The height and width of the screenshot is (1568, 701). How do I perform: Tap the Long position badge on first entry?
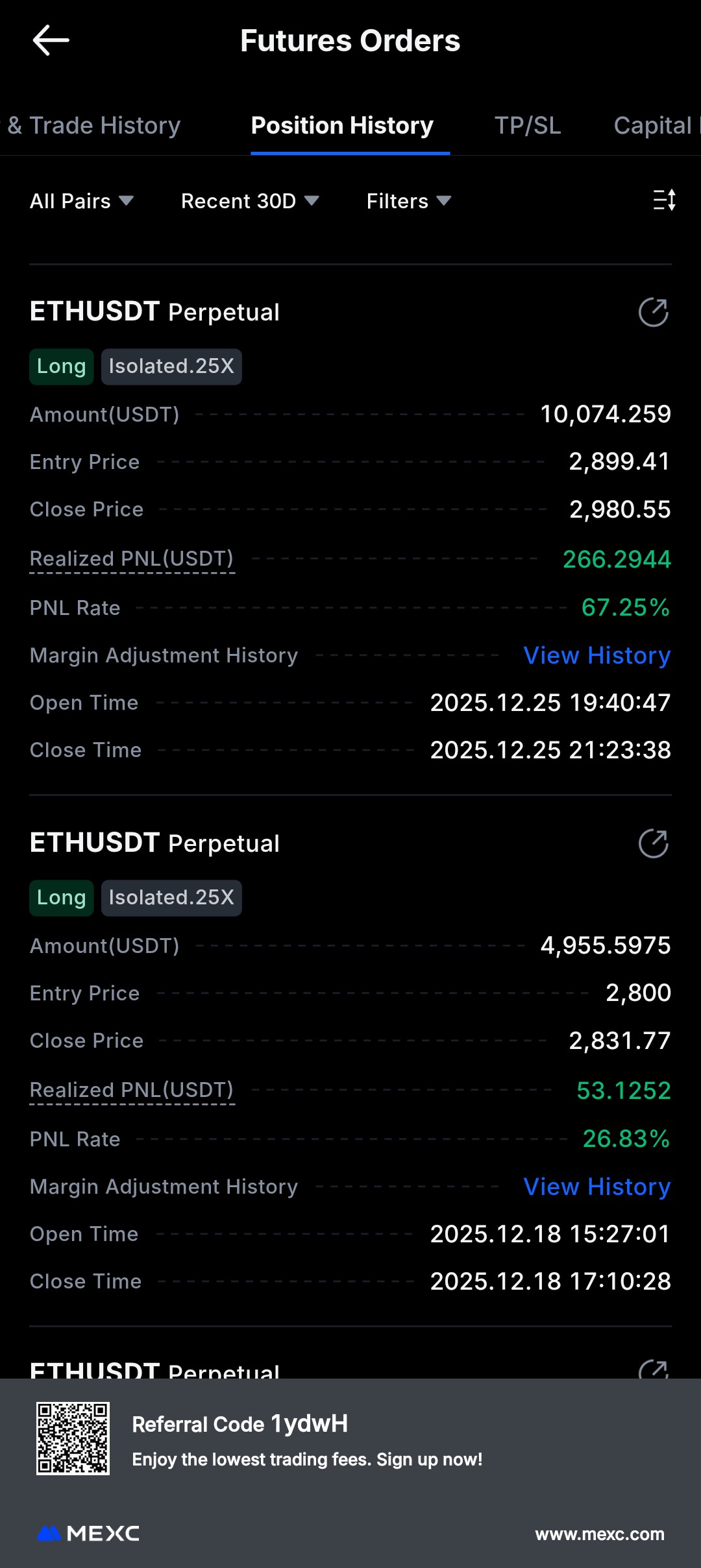pyautogui.click(x=61, y=366)
